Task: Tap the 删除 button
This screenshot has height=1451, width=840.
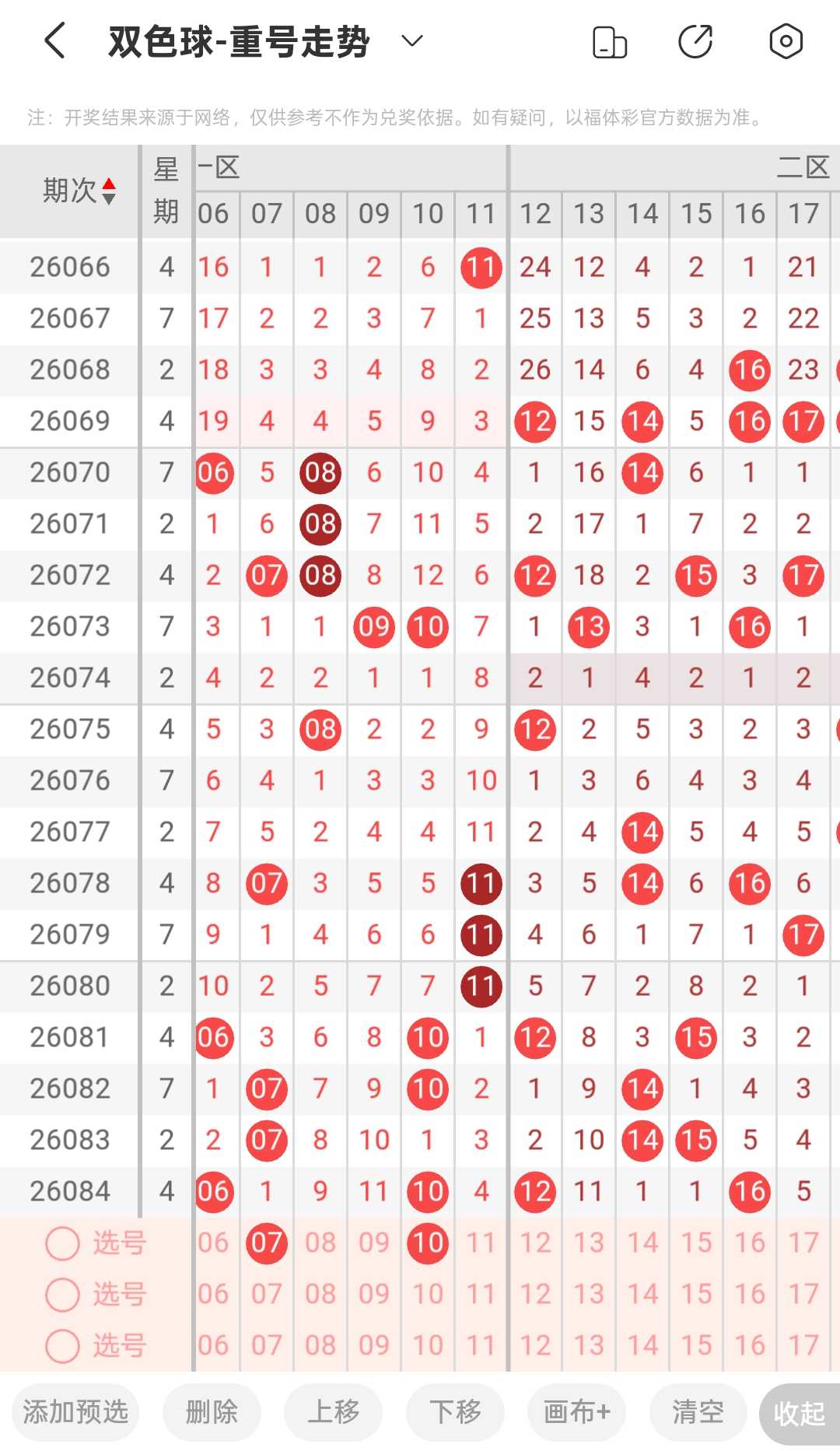Action: [x=212, y=1412]
